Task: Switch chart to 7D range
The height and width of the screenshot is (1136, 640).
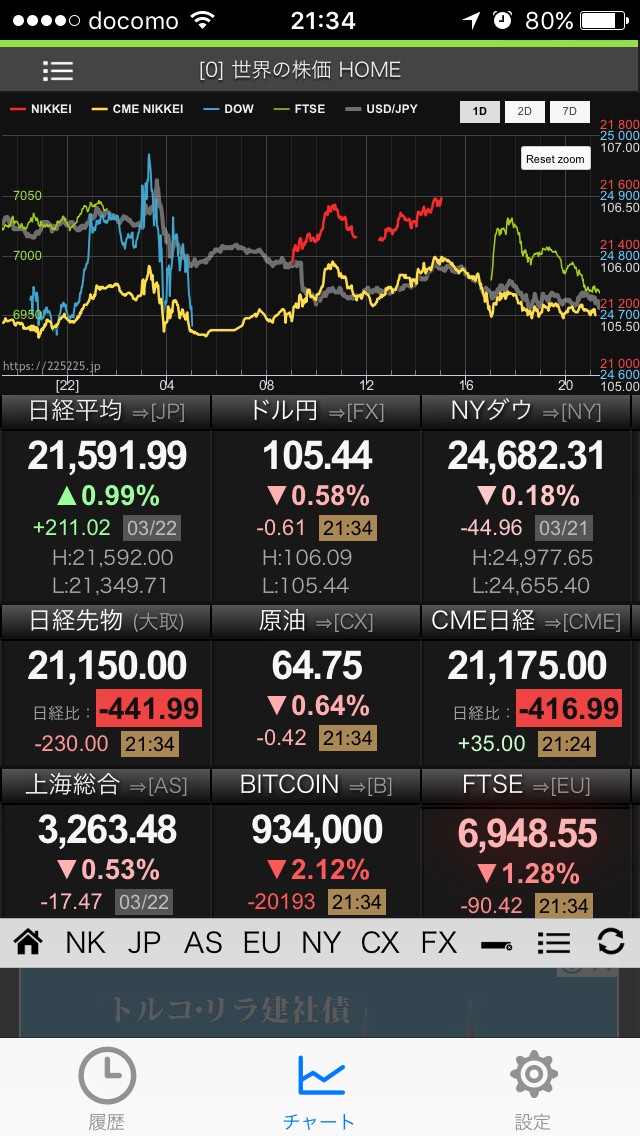Action: [569, 111]
